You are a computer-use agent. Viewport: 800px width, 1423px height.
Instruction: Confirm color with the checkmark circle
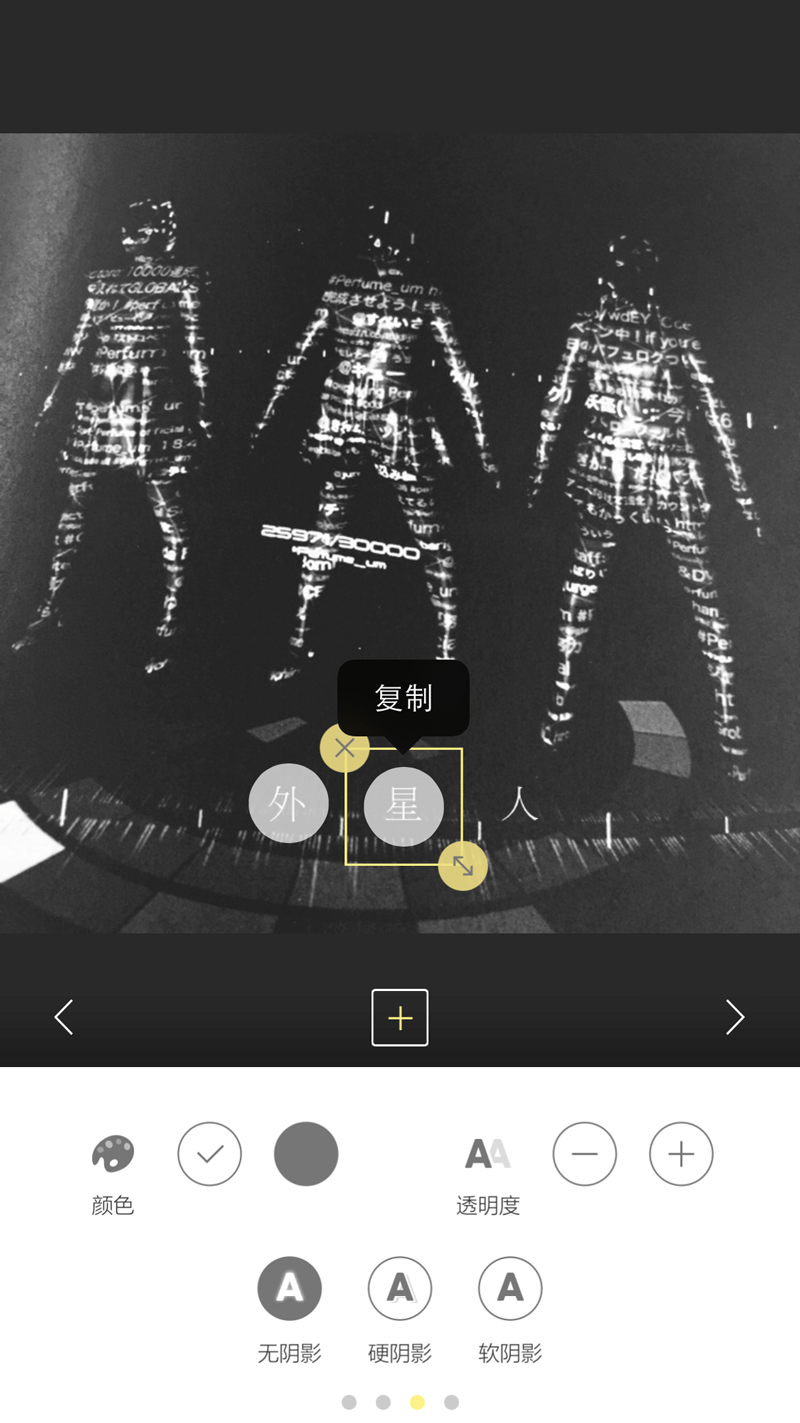coord(210,1154)
